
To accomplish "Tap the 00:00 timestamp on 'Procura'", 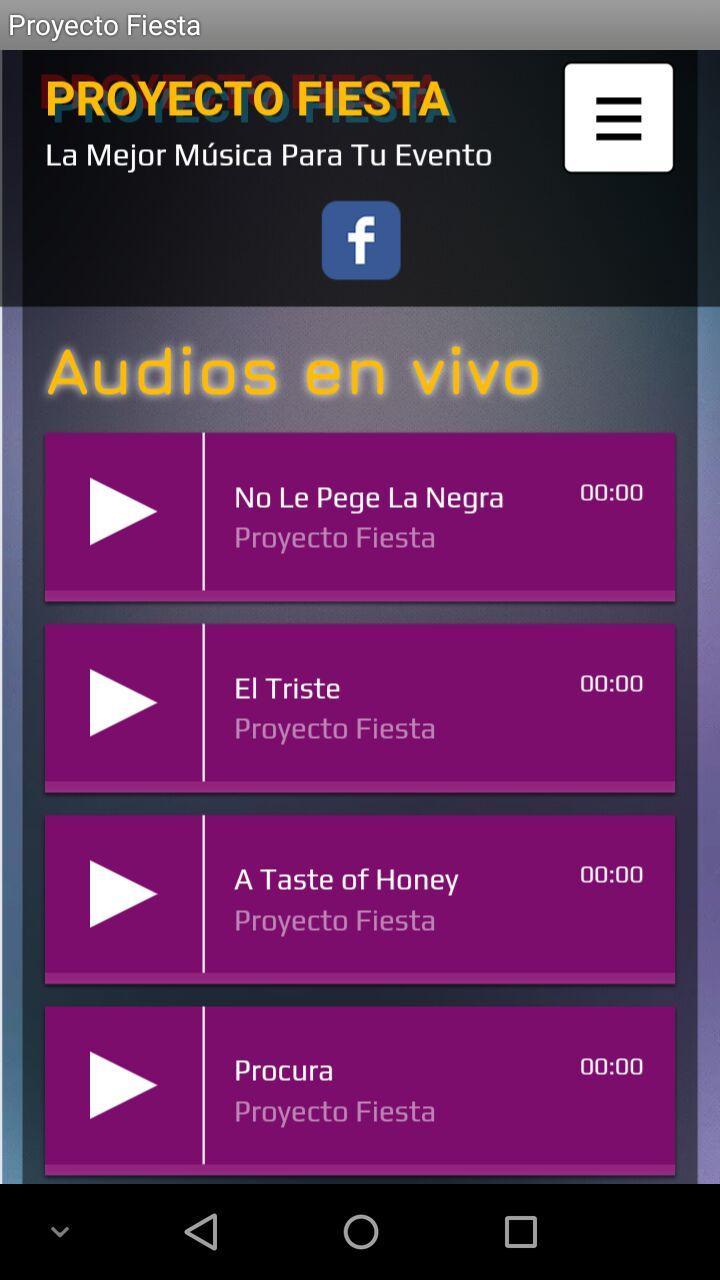I will click(x=610, y=1066).
